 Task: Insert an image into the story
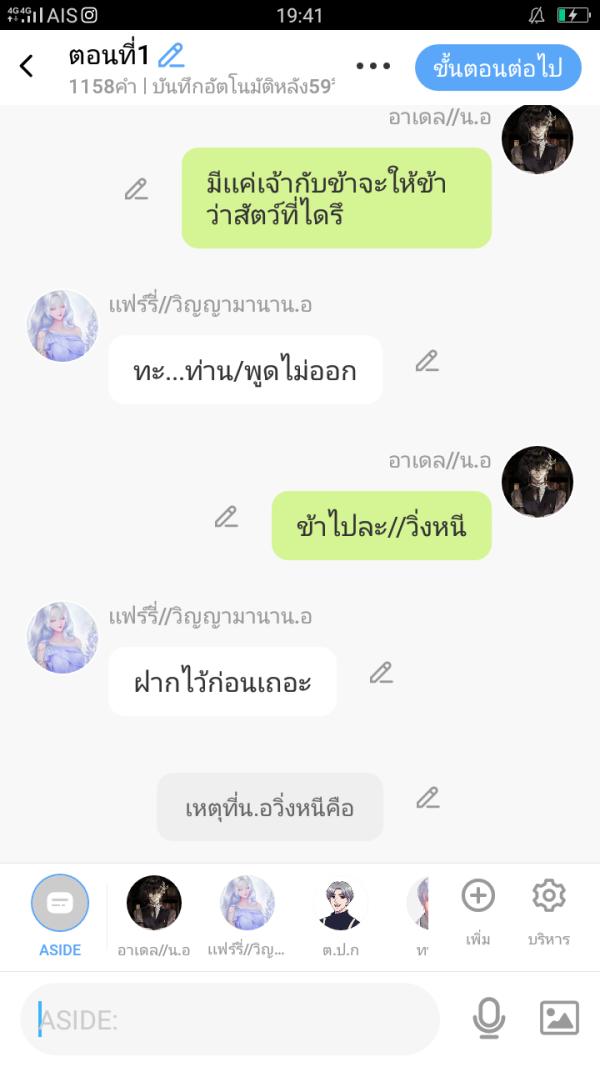tap(559, 1018)
